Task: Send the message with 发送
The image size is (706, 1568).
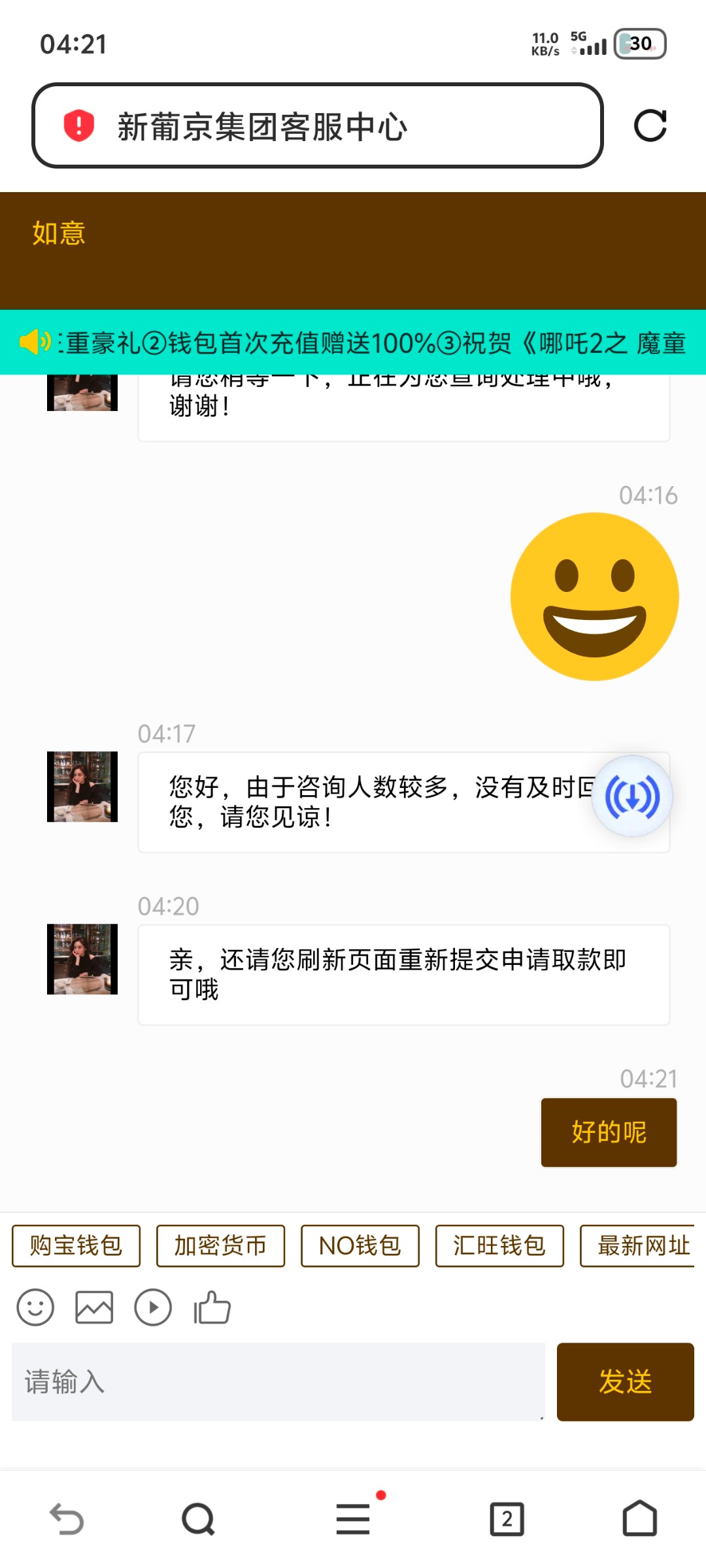Action: pyautogui.click(x=625, y=1382)
